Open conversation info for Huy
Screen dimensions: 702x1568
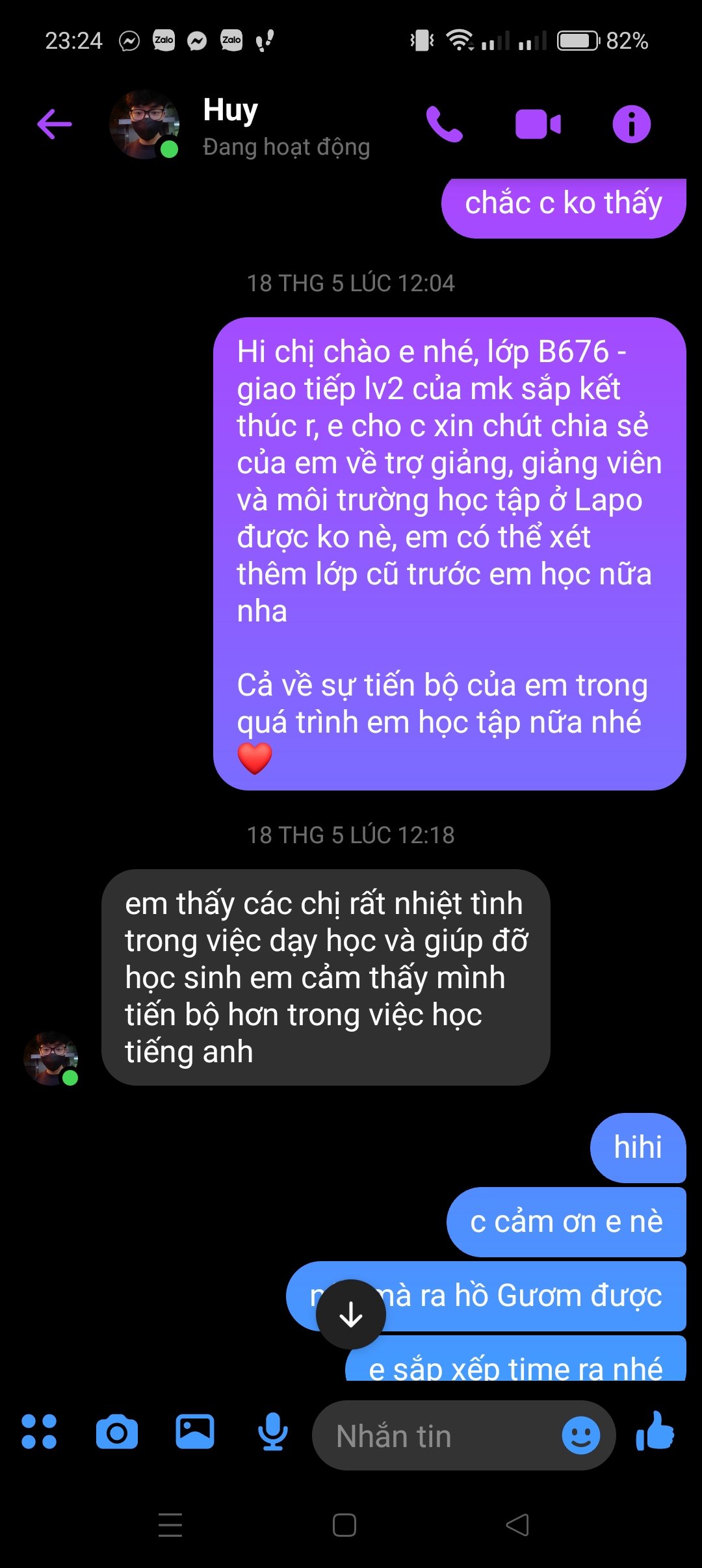631,124
